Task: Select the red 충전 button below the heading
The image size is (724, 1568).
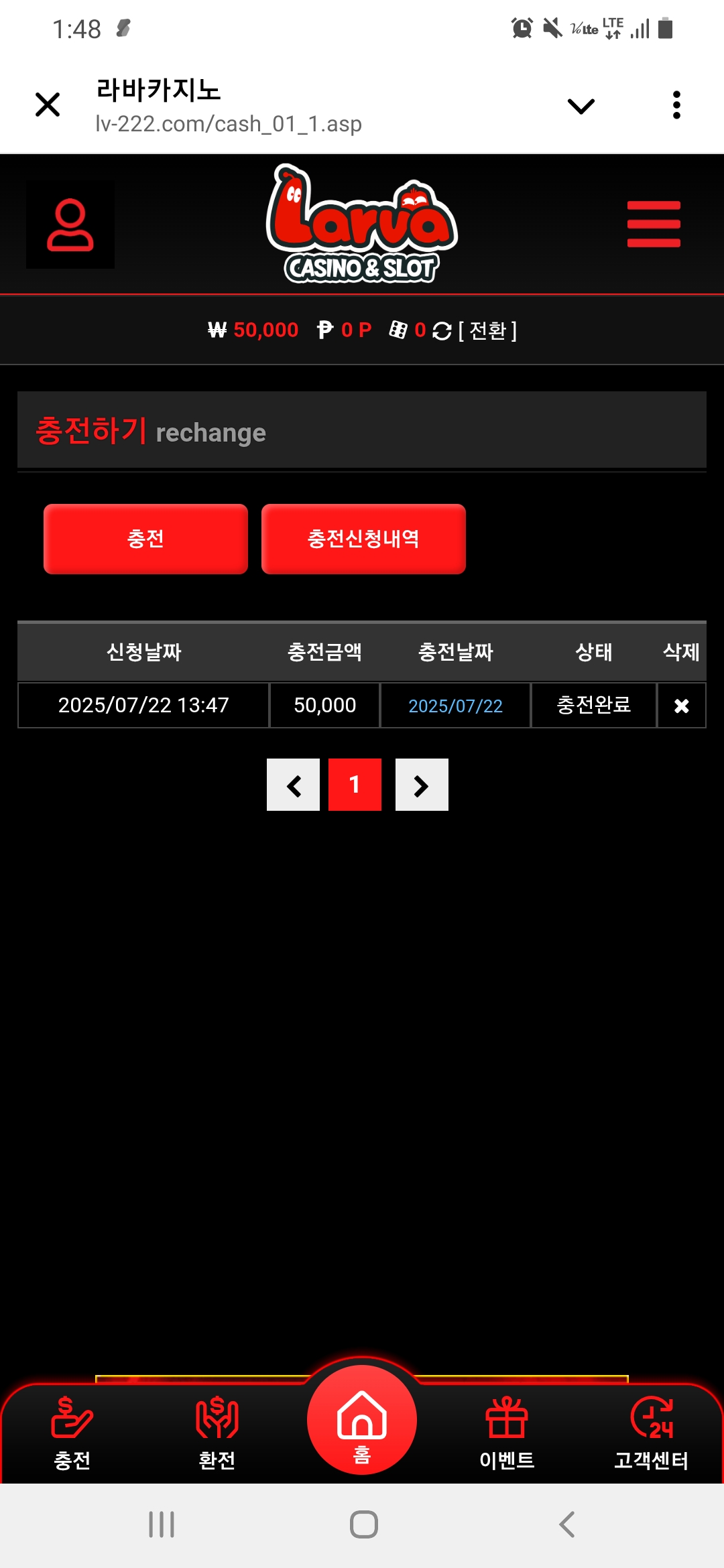Action: 145,539
